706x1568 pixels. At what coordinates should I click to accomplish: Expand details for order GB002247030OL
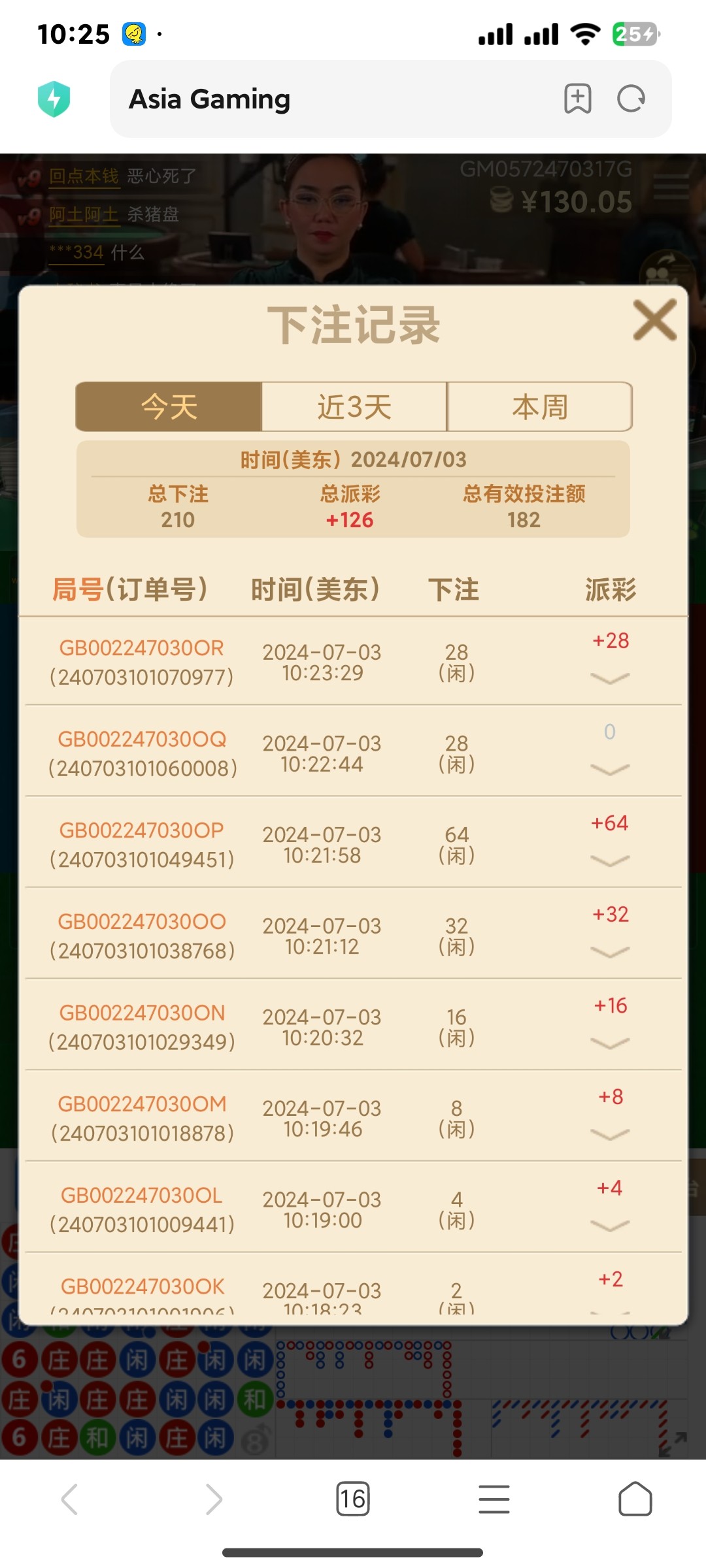[609, 1226]
